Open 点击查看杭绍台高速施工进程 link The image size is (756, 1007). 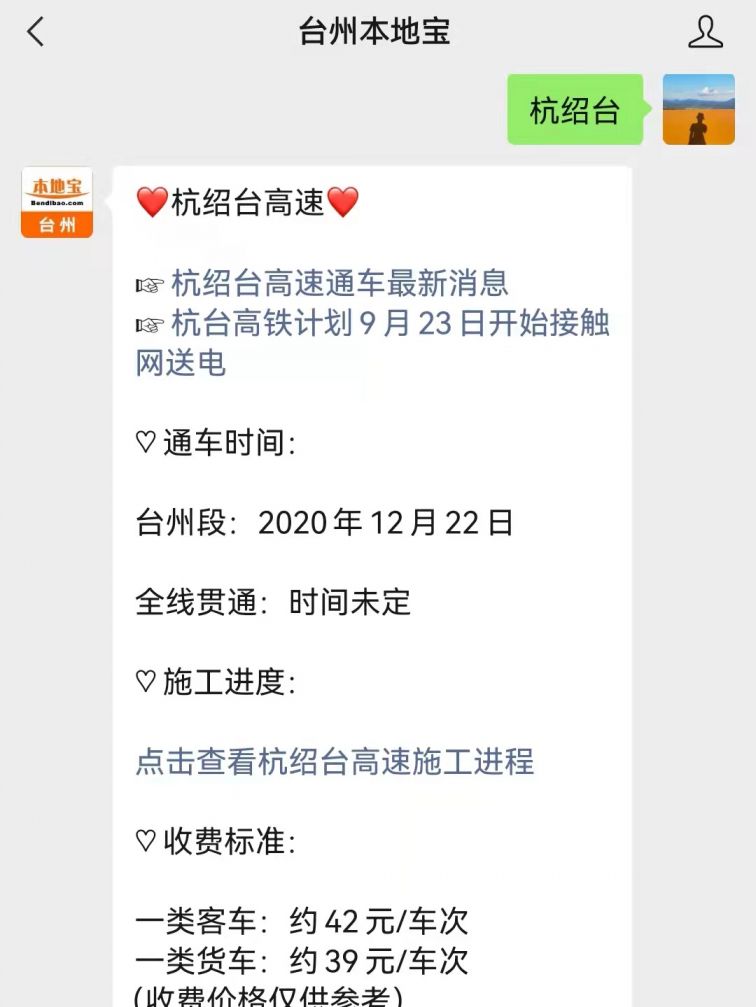tap(335, 762)
